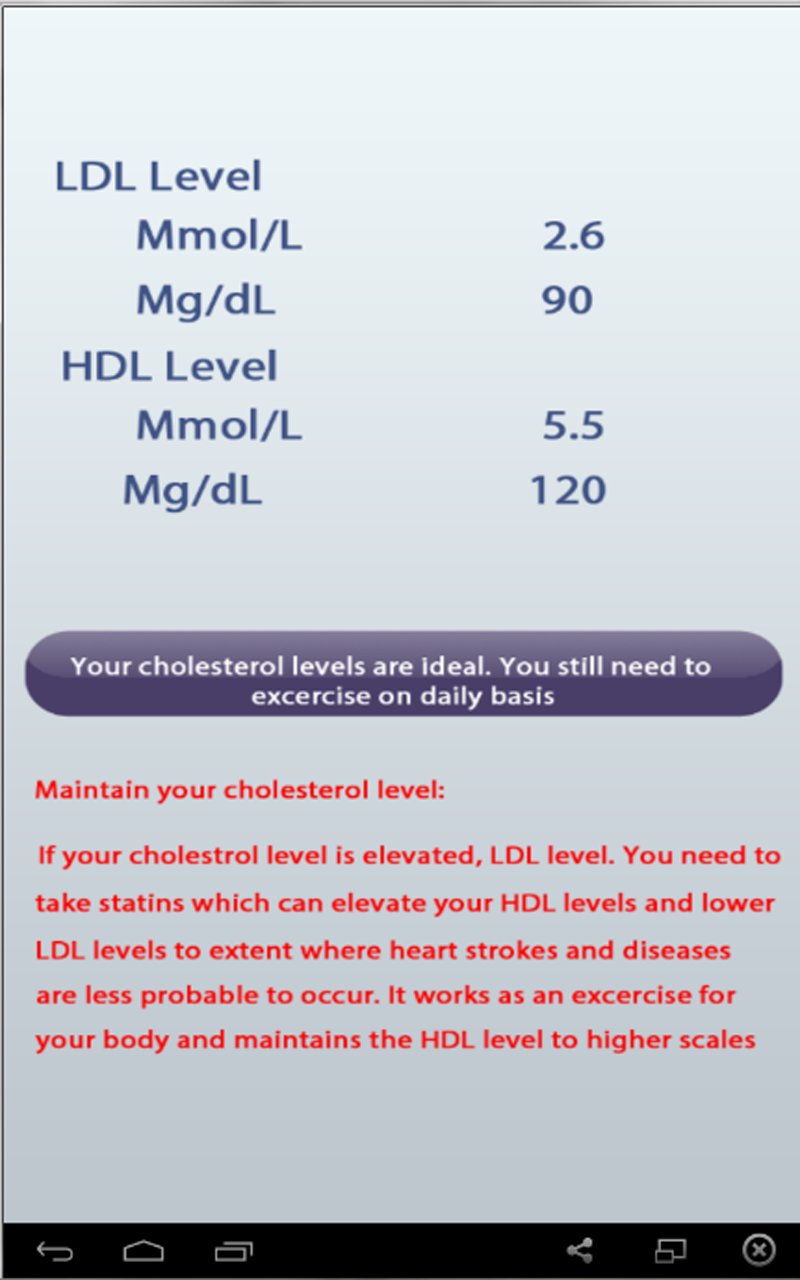This screenshot has width=800, height=1280.
Task: Tap the HDL Level heading
Action: [x=169, y=364]
